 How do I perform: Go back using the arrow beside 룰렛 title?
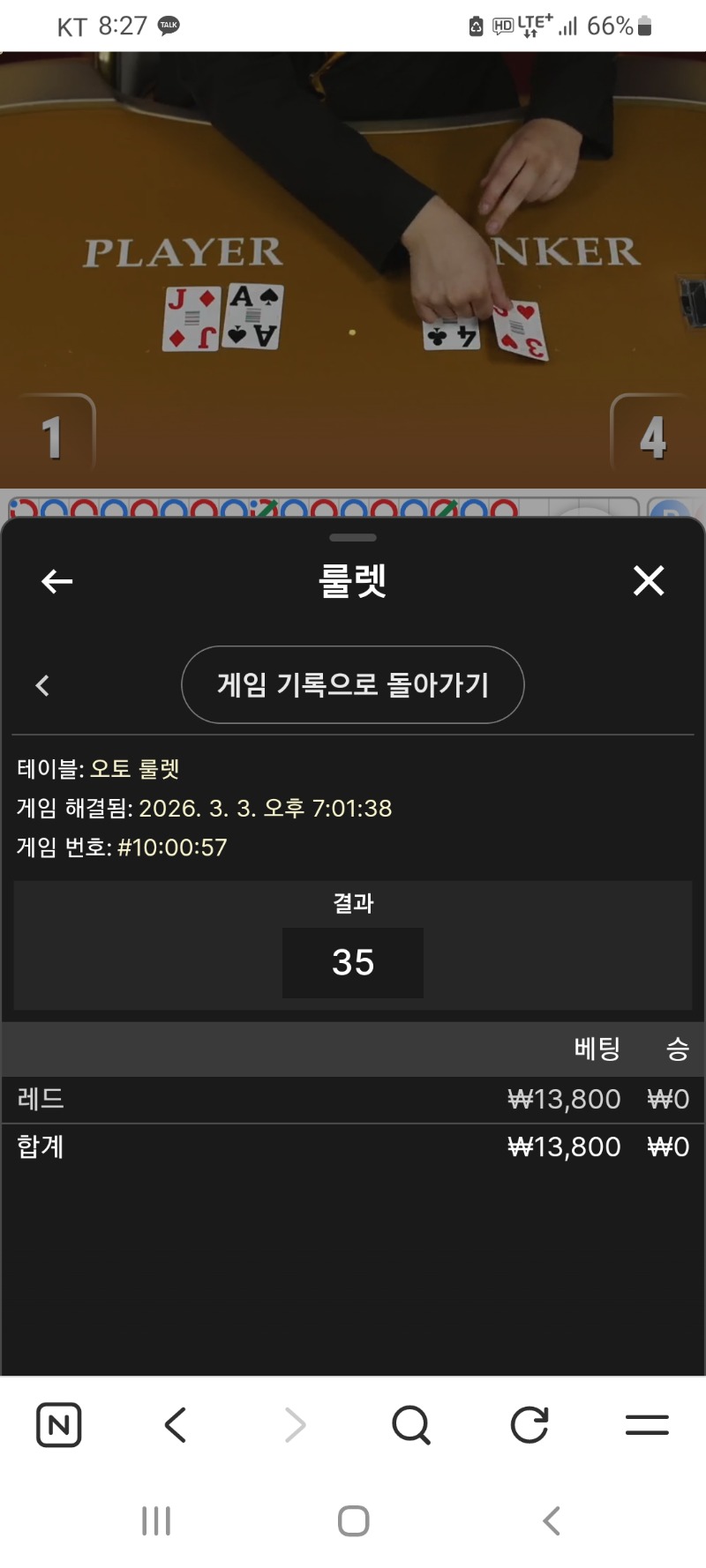tap(57, 581)
